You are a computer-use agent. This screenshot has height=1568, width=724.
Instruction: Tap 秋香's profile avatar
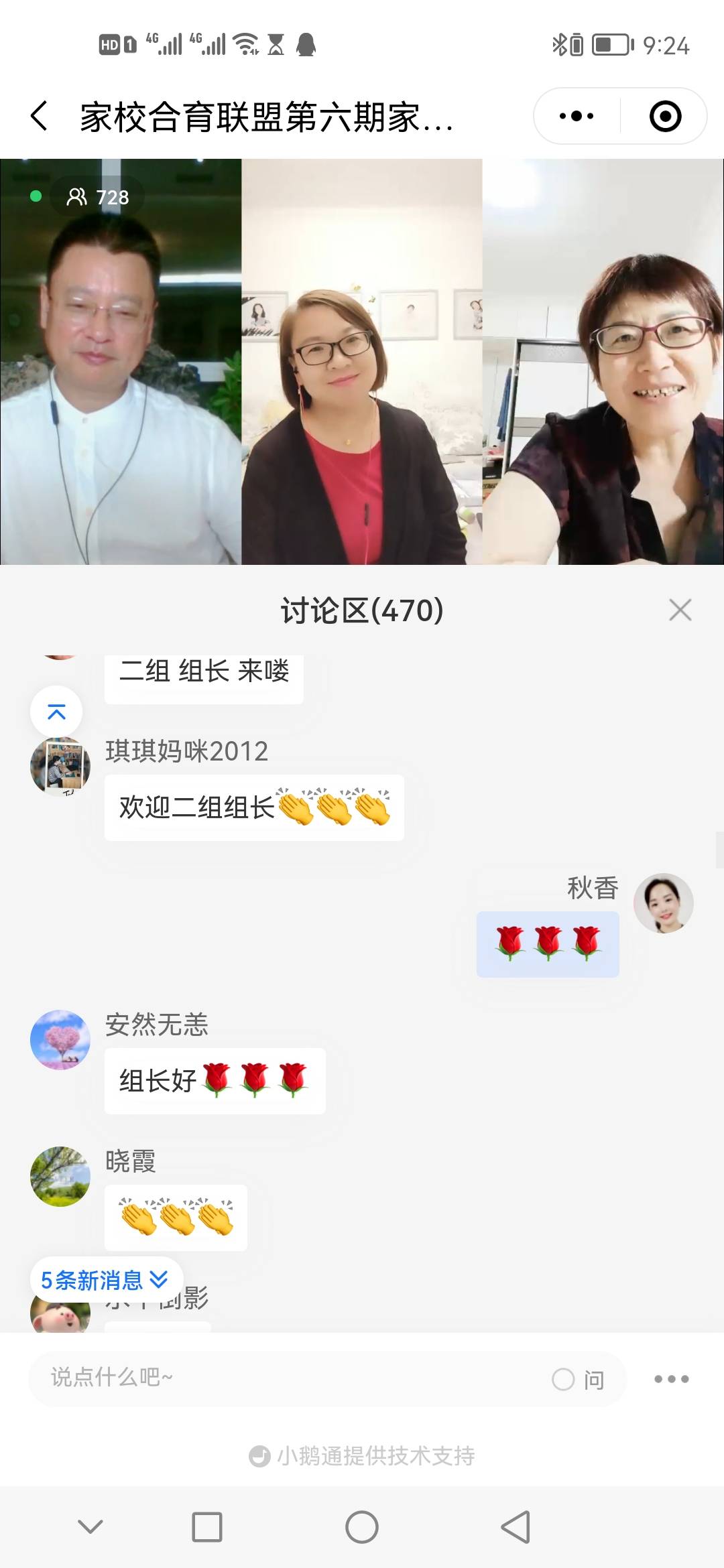point(664,903)
